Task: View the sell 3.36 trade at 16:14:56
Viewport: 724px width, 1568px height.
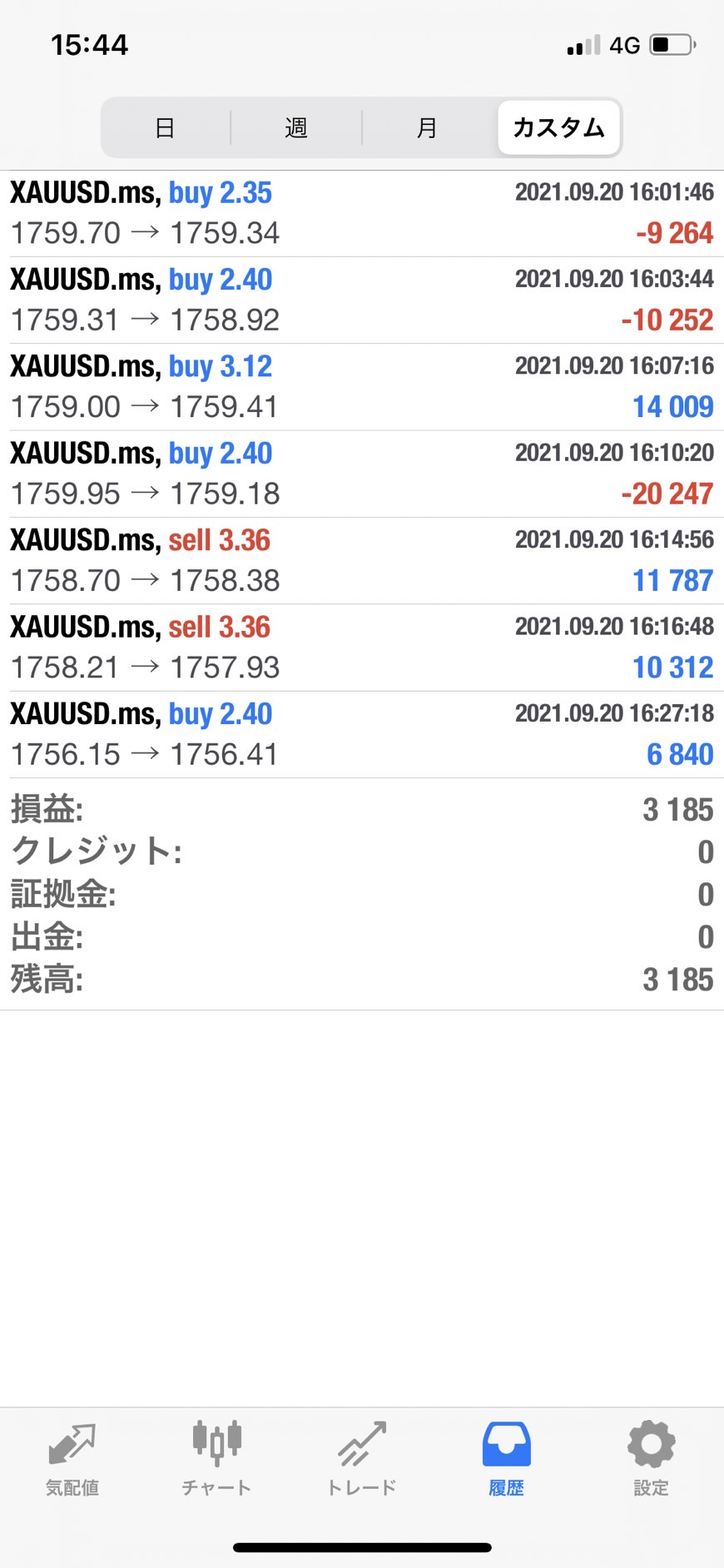Action: (x=362, y=561)
